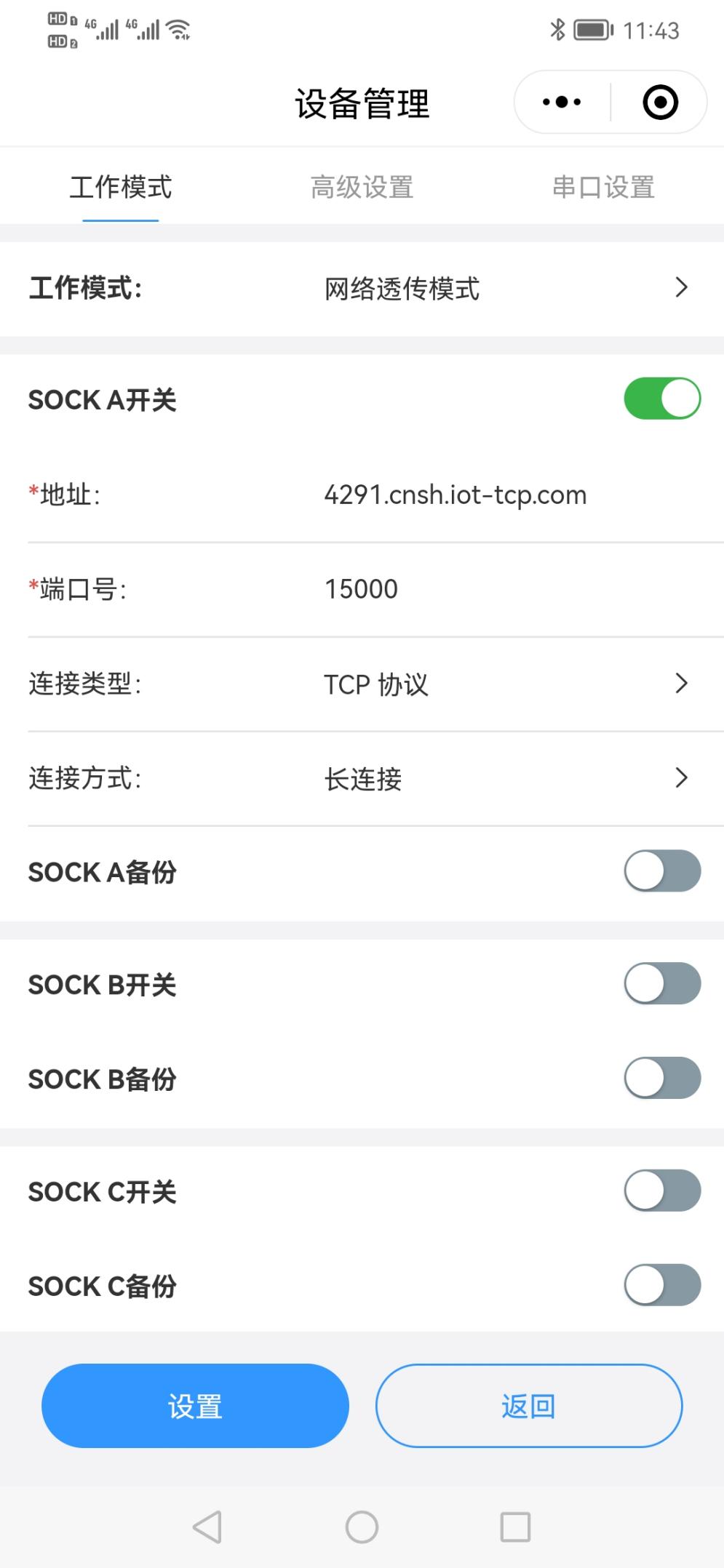Go back with the system back button
724x1568 pixels.
pos(207,1527)
